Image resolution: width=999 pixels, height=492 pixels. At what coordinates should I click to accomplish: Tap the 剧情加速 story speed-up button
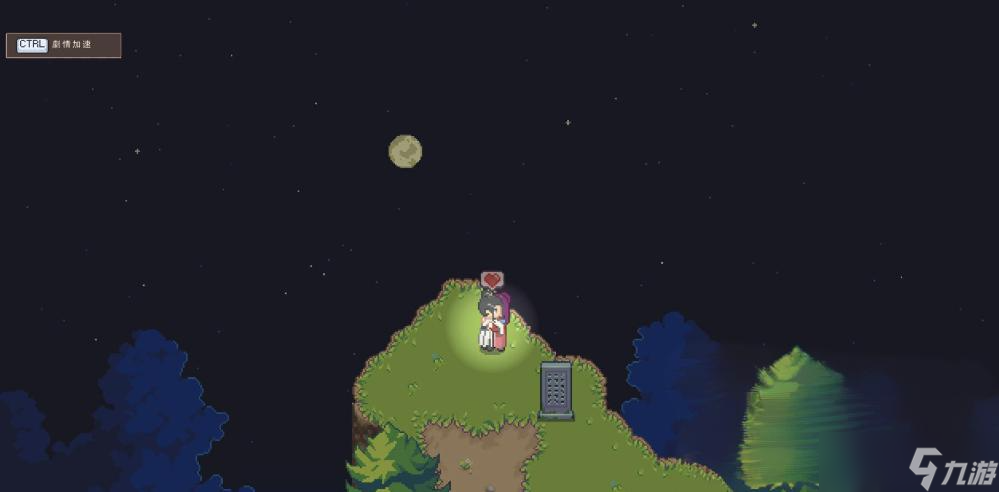click(x=63, y=45)
